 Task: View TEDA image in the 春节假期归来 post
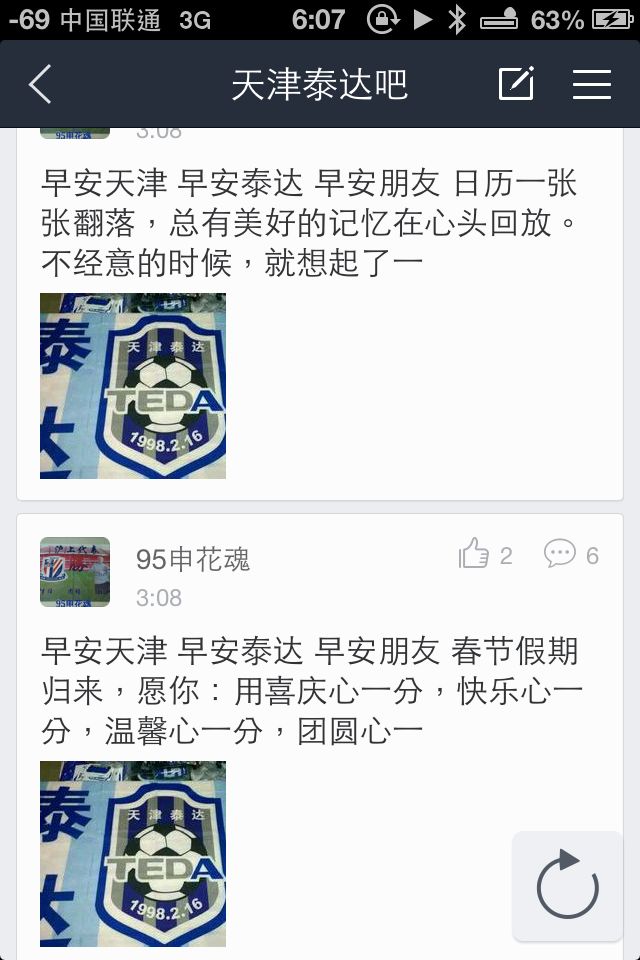pos(133,854)
